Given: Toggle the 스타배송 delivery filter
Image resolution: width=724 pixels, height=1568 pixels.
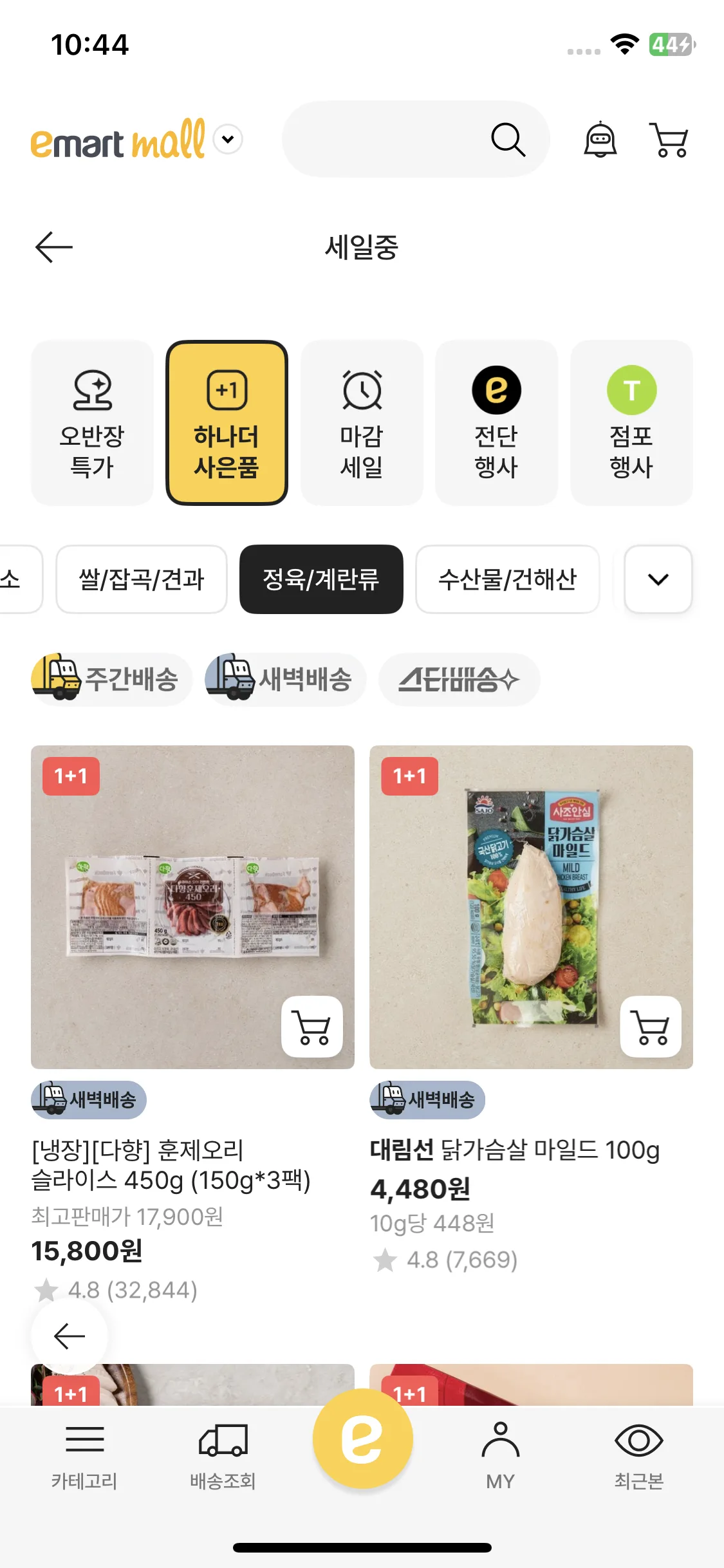Looking at the screenshot, I should (458, 679).
